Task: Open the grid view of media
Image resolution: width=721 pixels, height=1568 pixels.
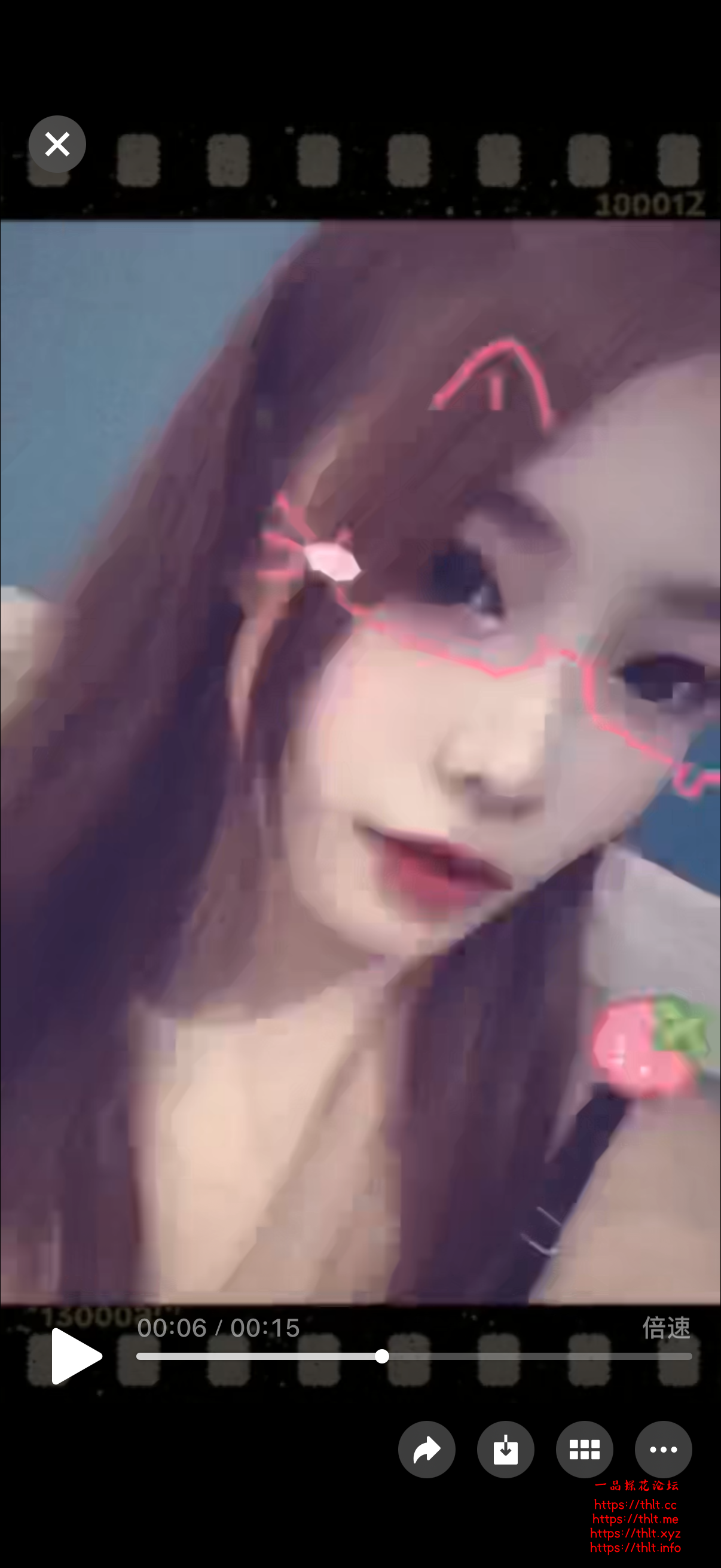Action: pos(584,1450)
